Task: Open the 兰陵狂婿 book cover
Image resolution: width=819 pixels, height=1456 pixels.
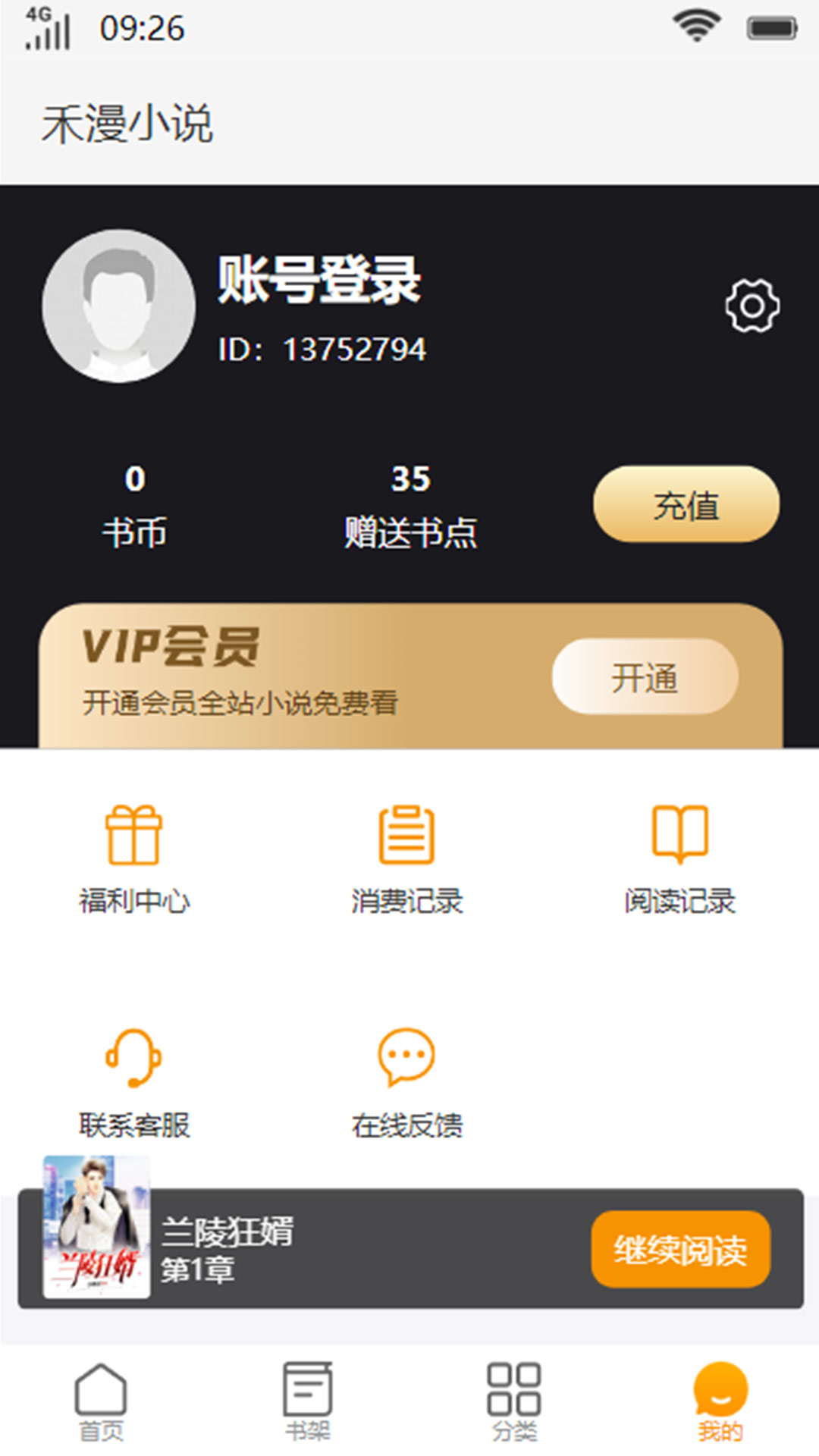Action: pos(96,1226)
